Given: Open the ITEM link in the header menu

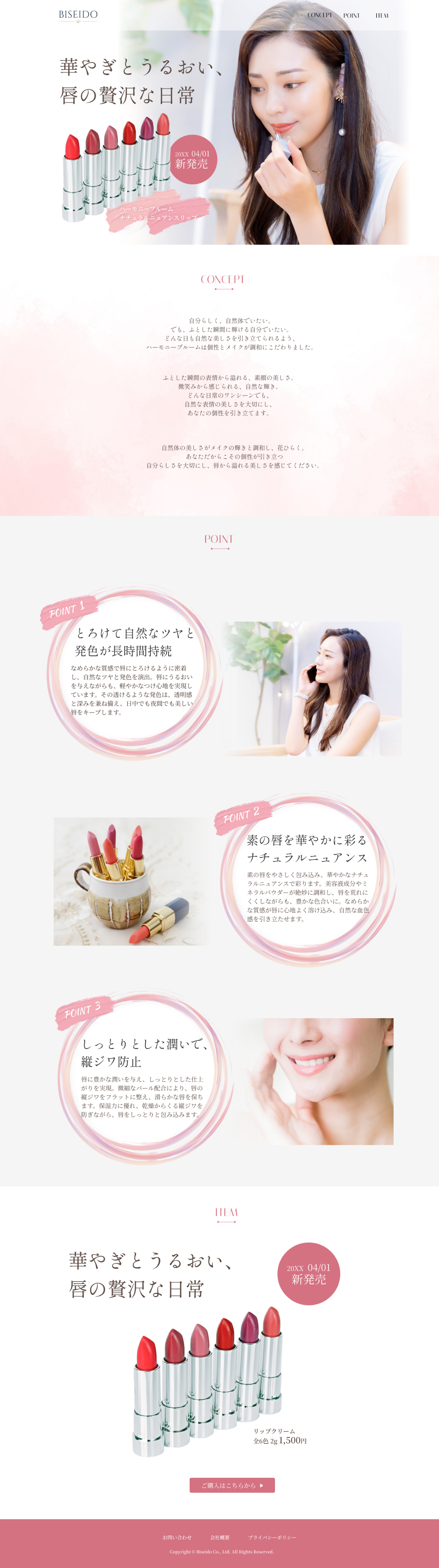Looking at the screenshot, I should [382, 16].
